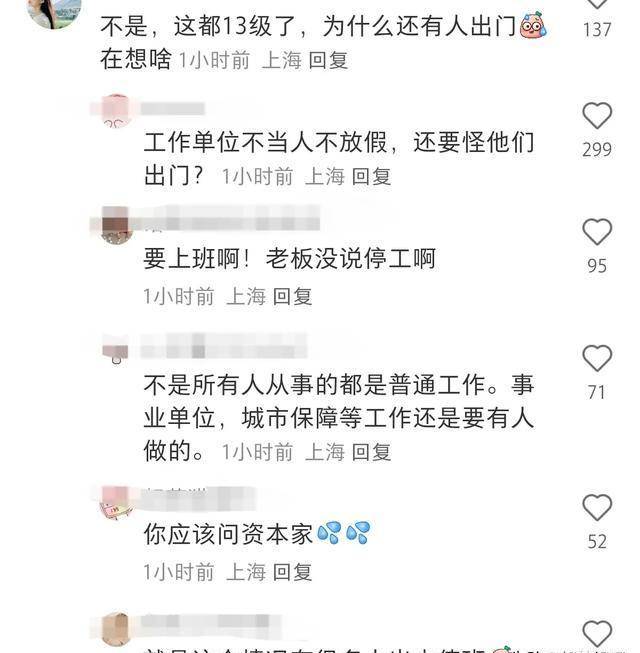Open avatar of the 要上班啊 commenter
Viewport: 640px width, 653px height.
117,226
